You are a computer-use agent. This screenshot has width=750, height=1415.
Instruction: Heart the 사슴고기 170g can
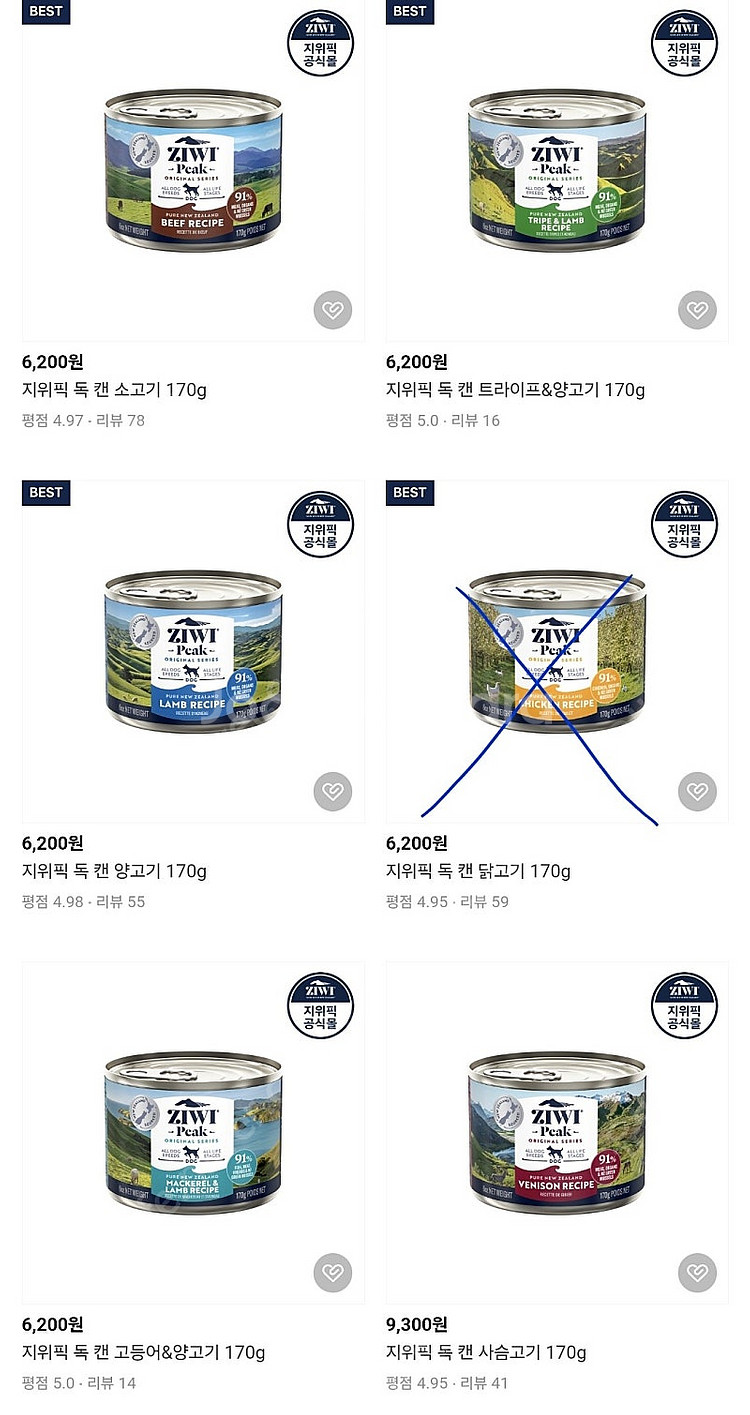[x=697, y=1273]
